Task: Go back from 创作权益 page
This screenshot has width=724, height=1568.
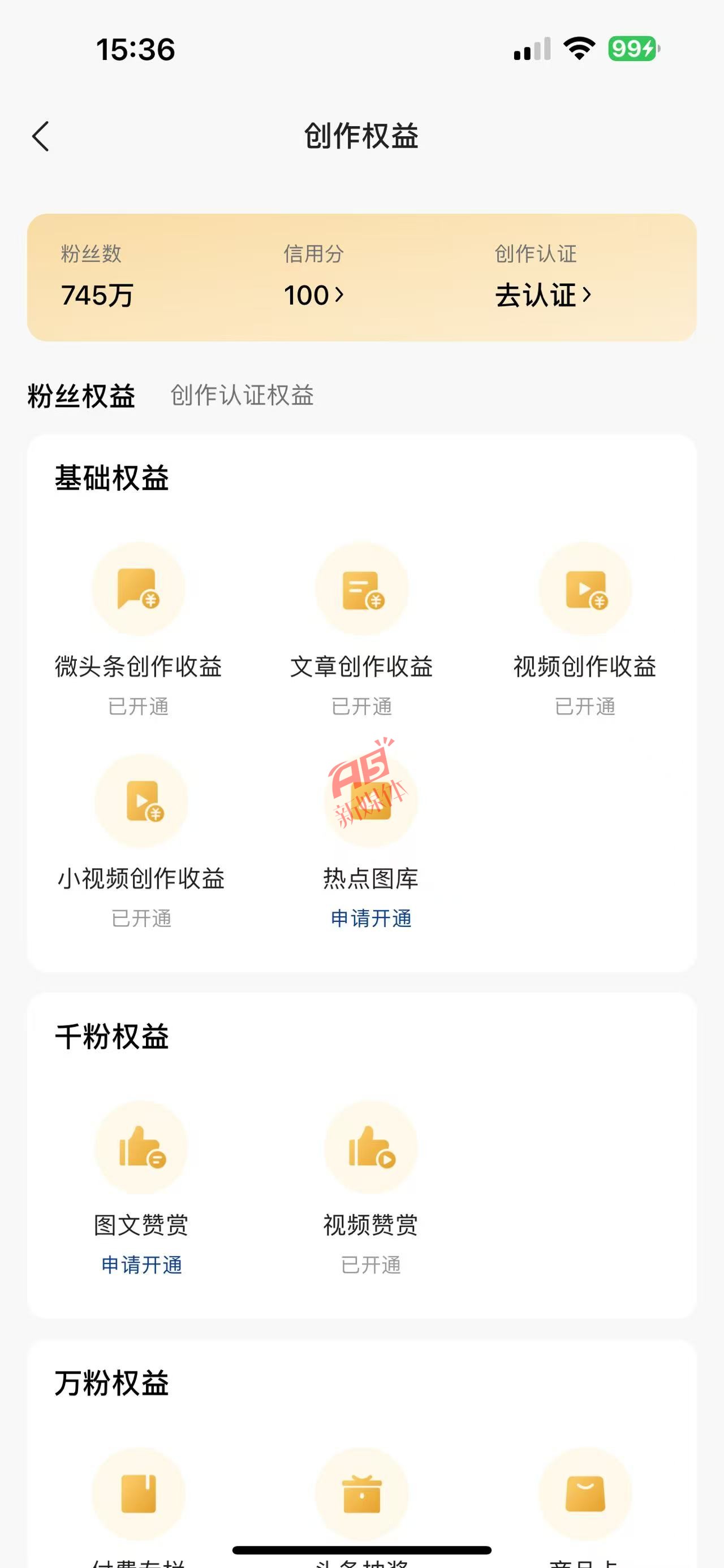Action: coord(41,136)
